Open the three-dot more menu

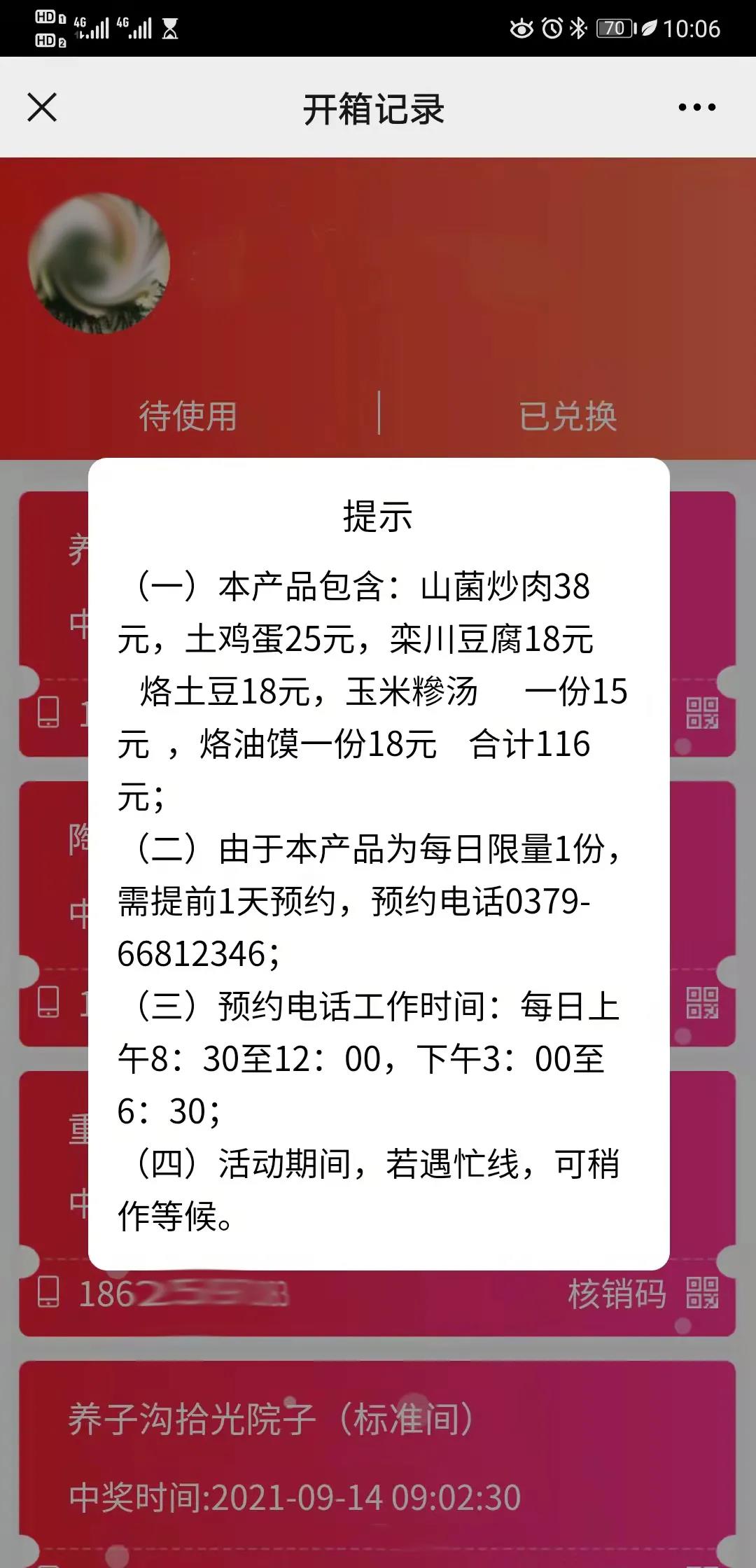click(696, 108)
